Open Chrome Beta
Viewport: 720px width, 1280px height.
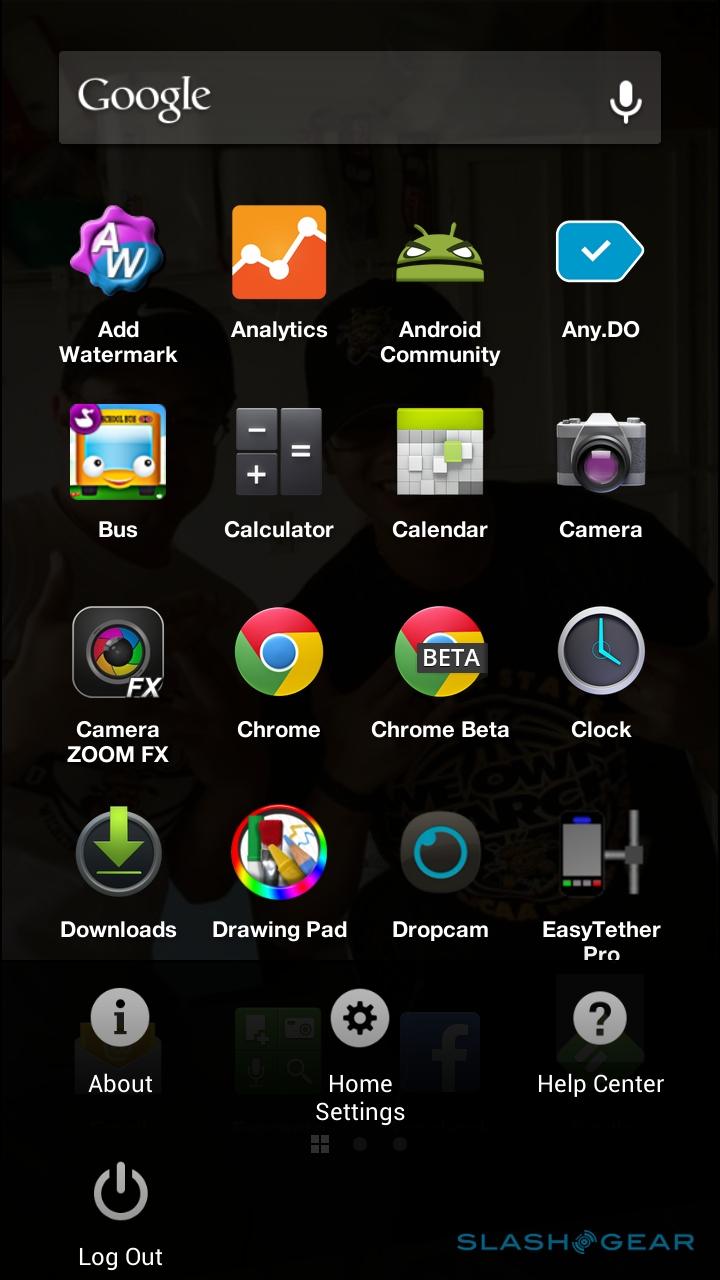440,652
